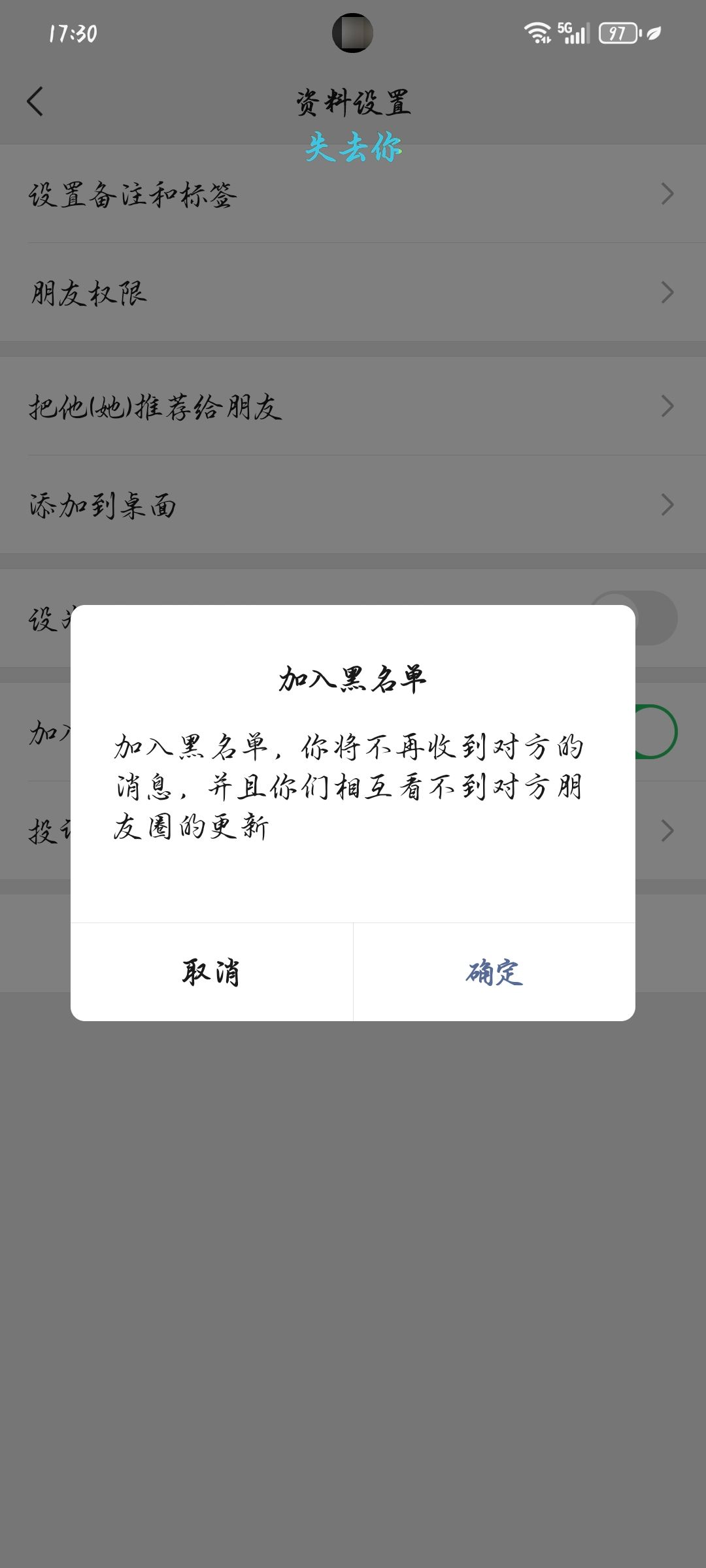
Task: Expand 朋友权限 using the right arrow
Action: [x=667, y=292]
